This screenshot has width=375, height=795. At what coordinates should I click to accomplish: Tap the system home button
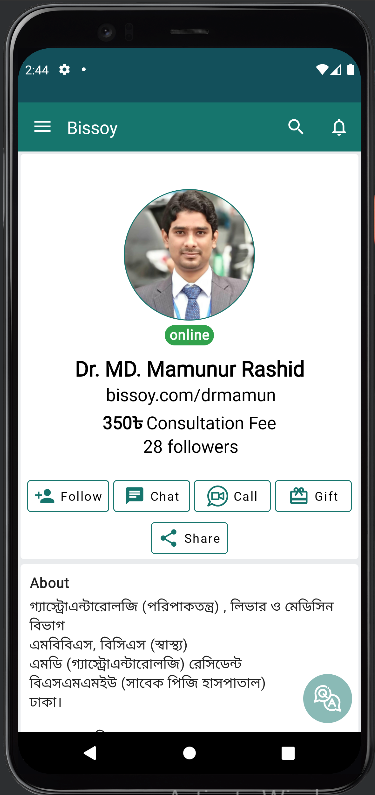point(190,753)
